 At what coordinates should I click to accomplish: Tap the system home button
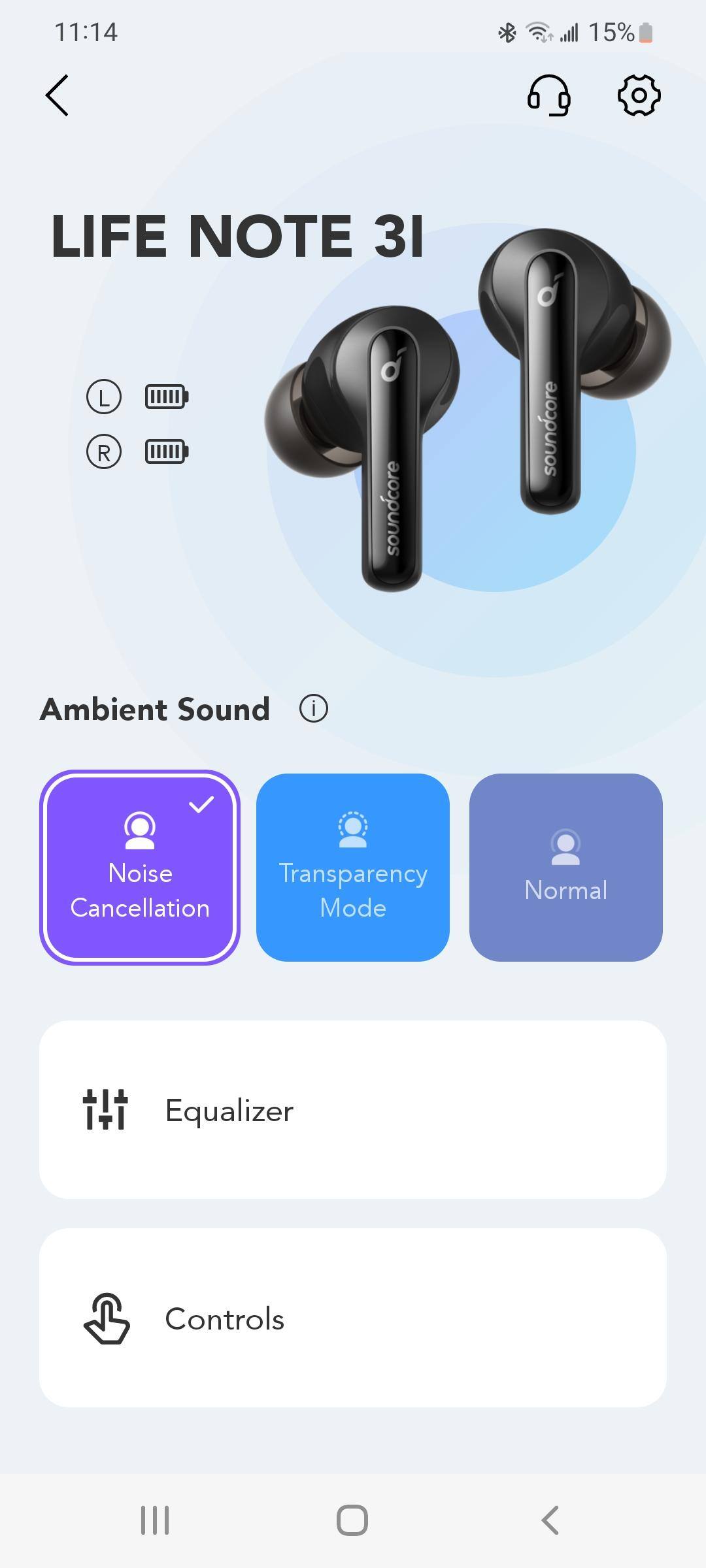(x=352, y=1520)
